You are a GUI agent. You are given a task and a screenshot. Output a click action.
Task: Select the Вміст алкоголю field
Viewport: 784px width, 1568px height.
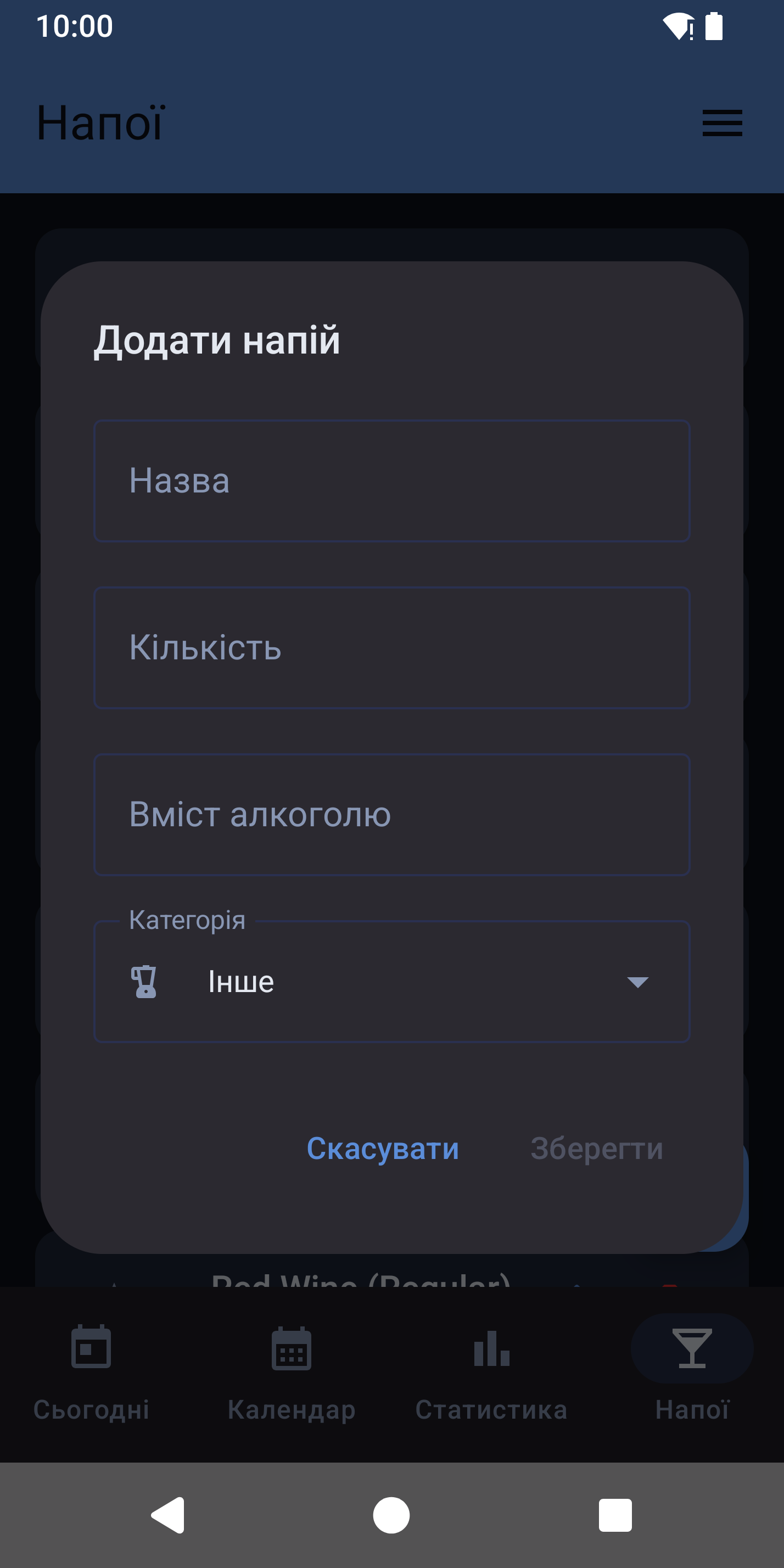(x=392, y=814)
